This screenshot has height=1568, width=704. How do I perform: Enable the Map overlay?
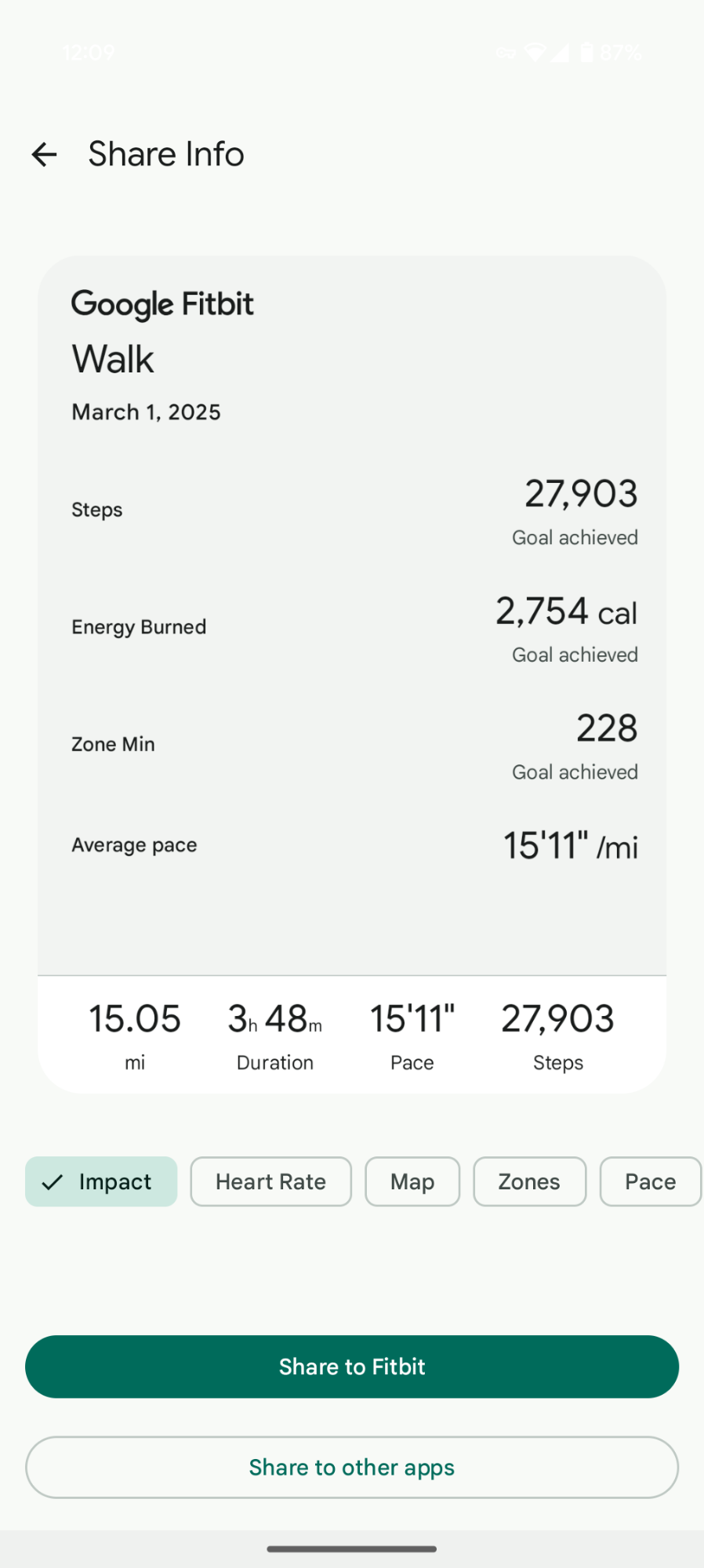pyautogui.click(x=412, y=1181)
